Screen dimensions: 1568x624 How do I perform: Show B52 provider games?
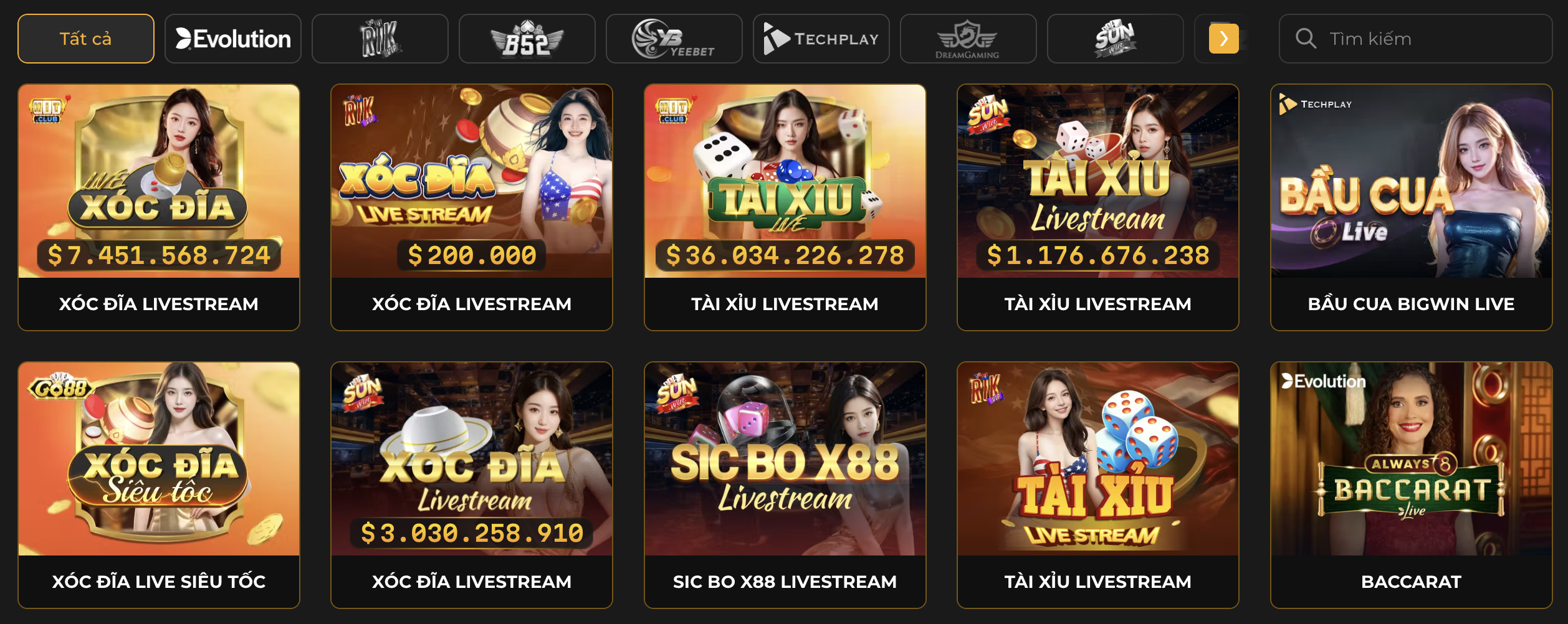(x=527, y=39)
